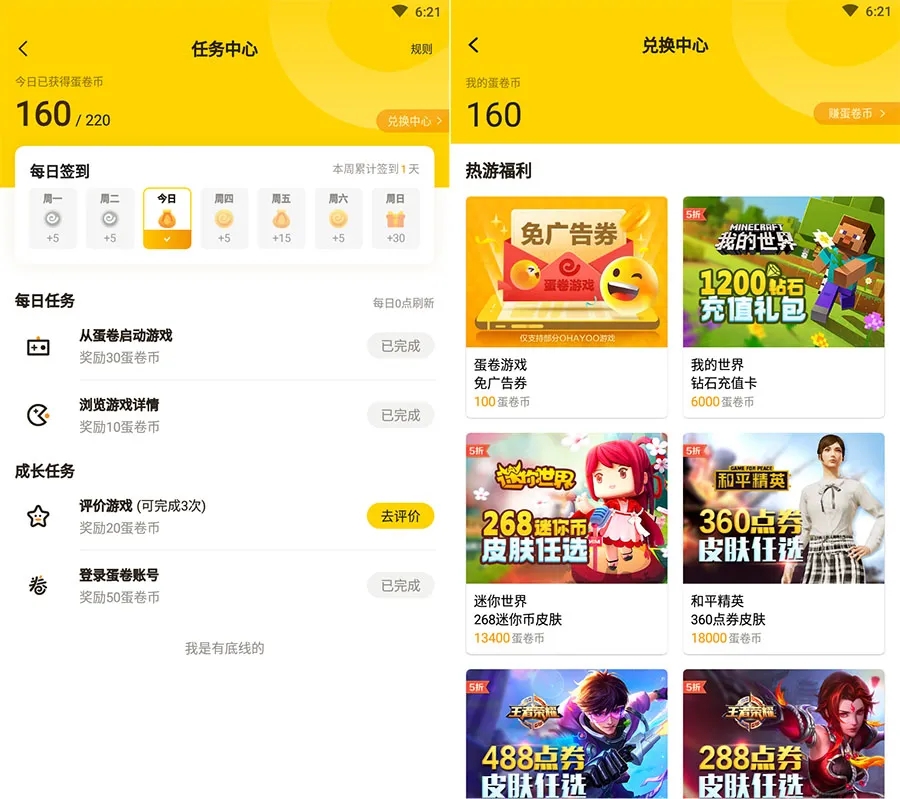Open 兑换中心 from the task center

[x=411, y=121]
